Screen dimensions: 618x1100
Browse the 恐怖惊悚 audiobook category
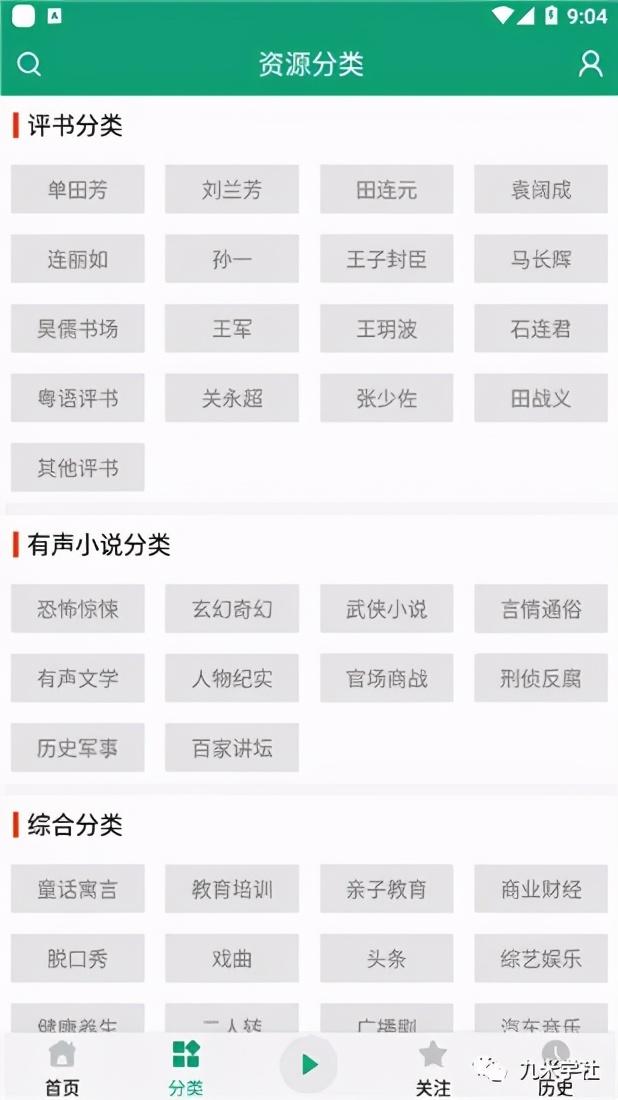pos(78,609)
